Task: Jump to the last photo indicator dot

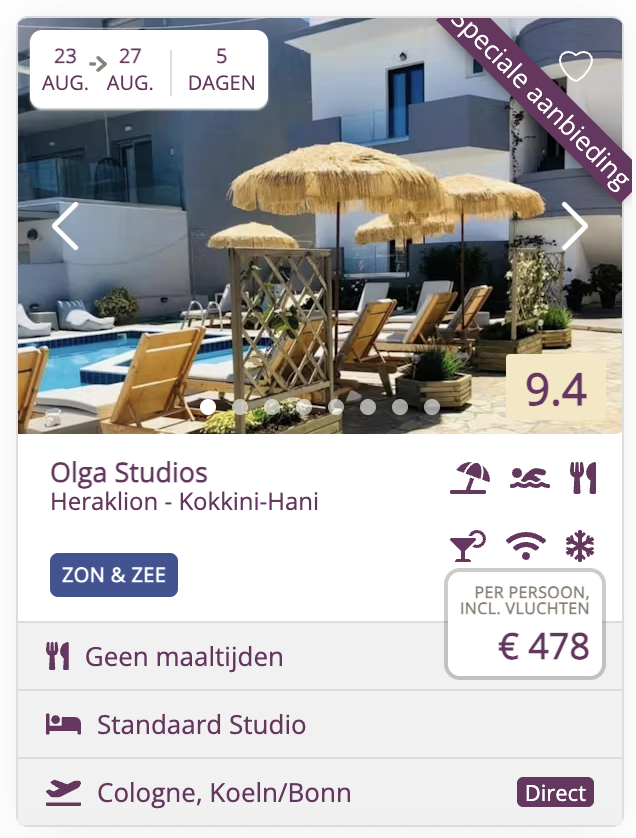Action: tap(432, 407)
